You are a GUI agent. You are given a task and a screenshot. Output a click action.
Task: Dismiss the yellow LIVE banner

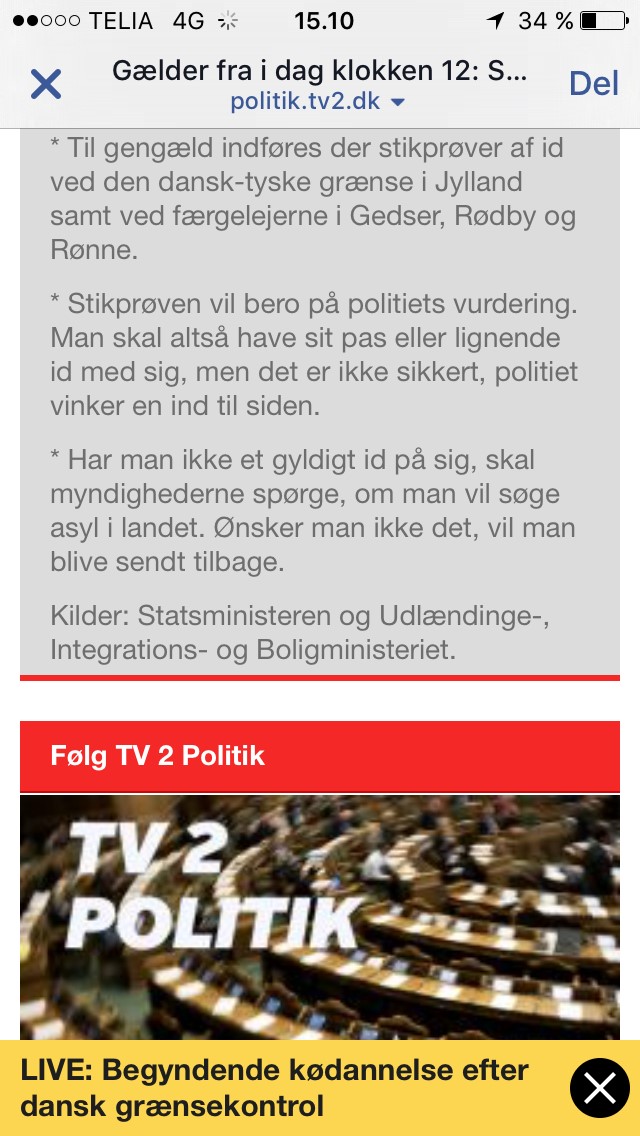(x=599, y=1088)
